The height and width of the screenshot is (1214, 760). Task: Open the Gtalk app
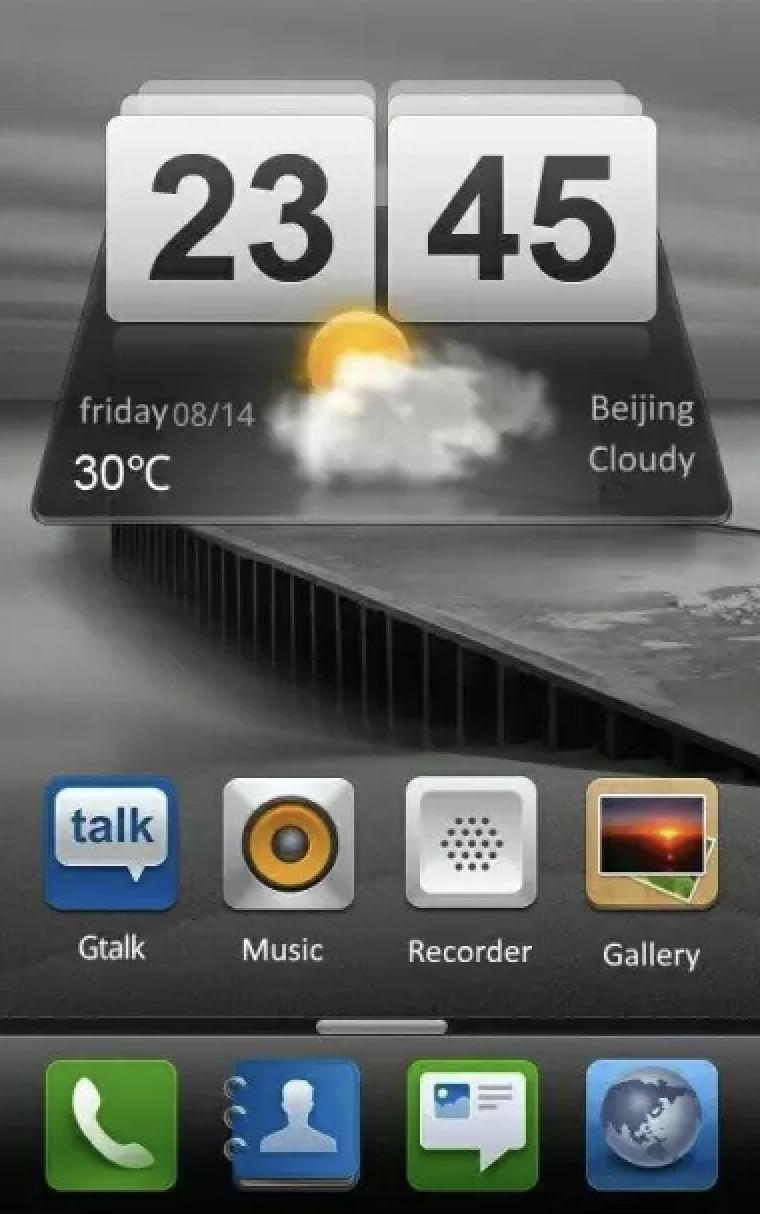111,844
